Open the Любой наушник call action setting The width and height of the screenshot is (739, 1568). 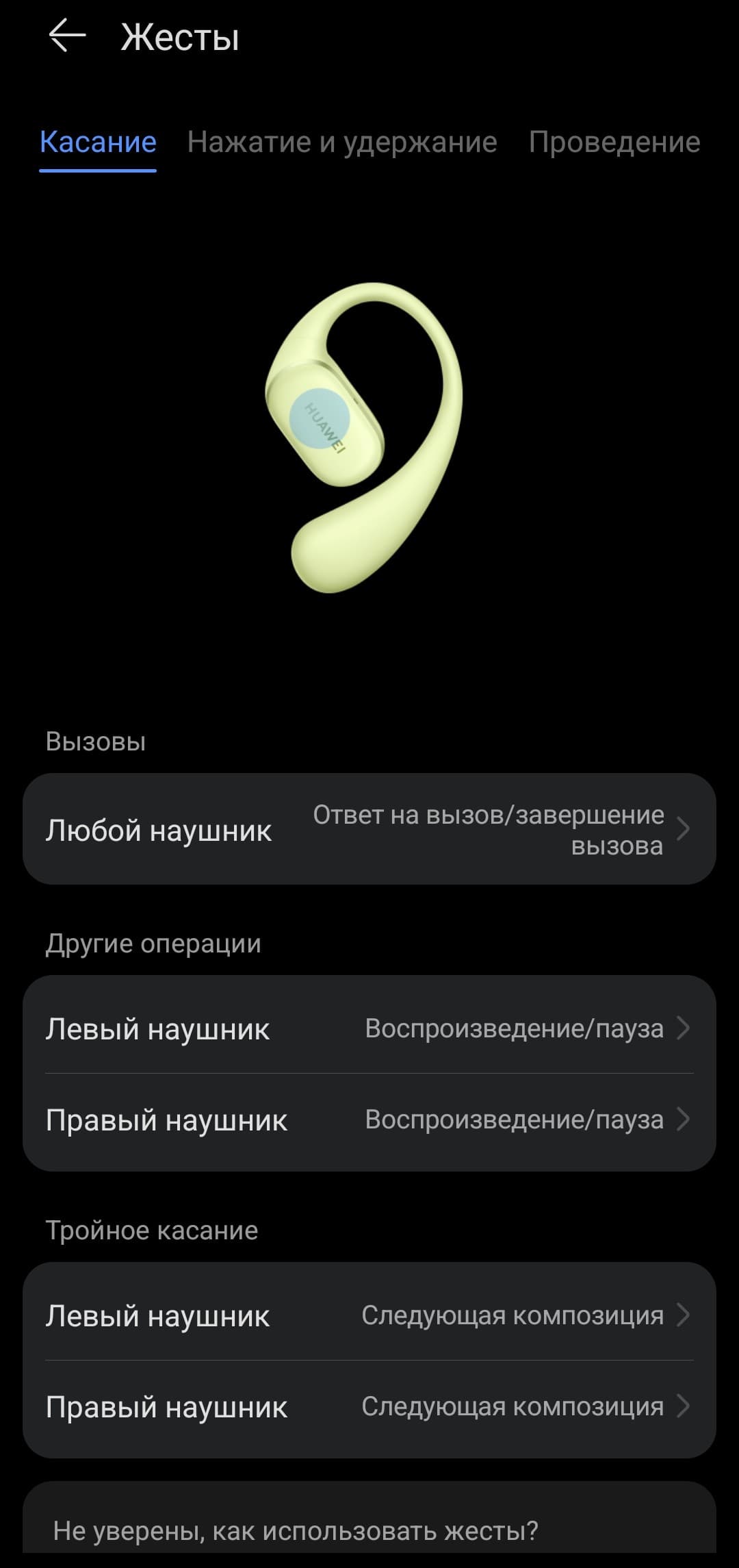coord(369,829)
